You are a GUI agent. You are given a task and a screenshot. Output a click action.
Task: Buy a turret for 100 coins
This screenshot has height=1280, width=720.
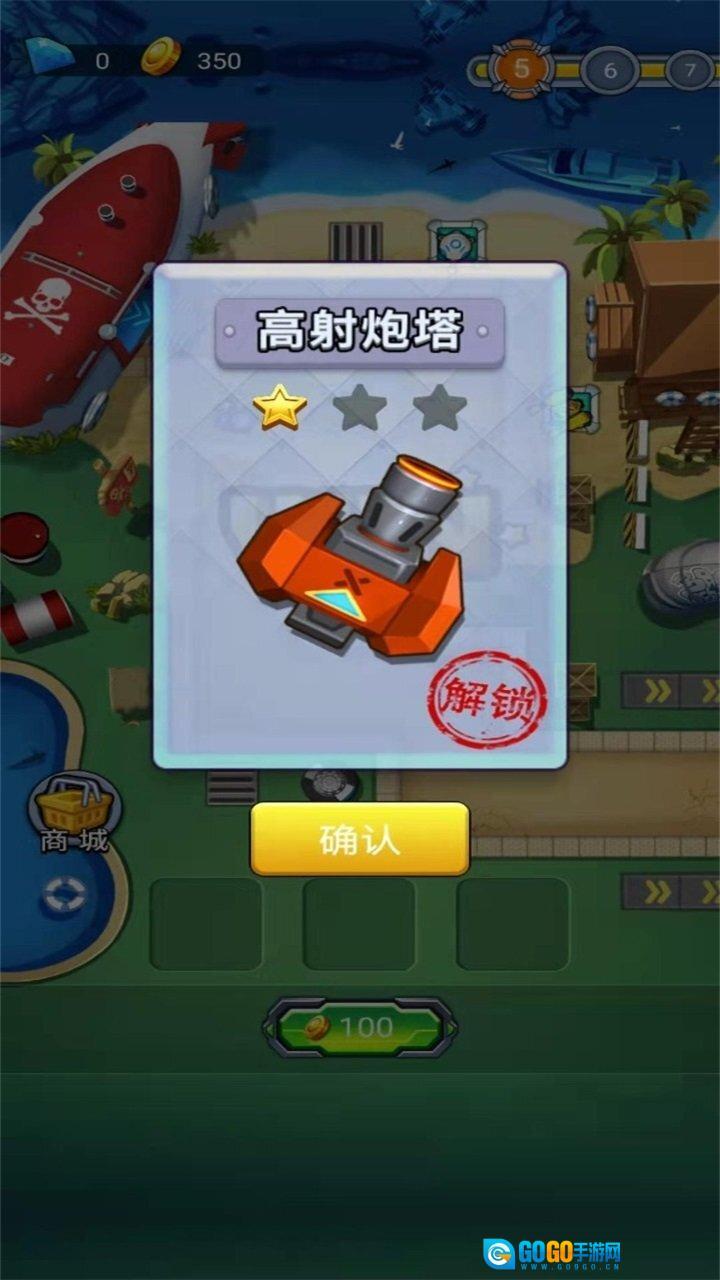[360, 1027]
